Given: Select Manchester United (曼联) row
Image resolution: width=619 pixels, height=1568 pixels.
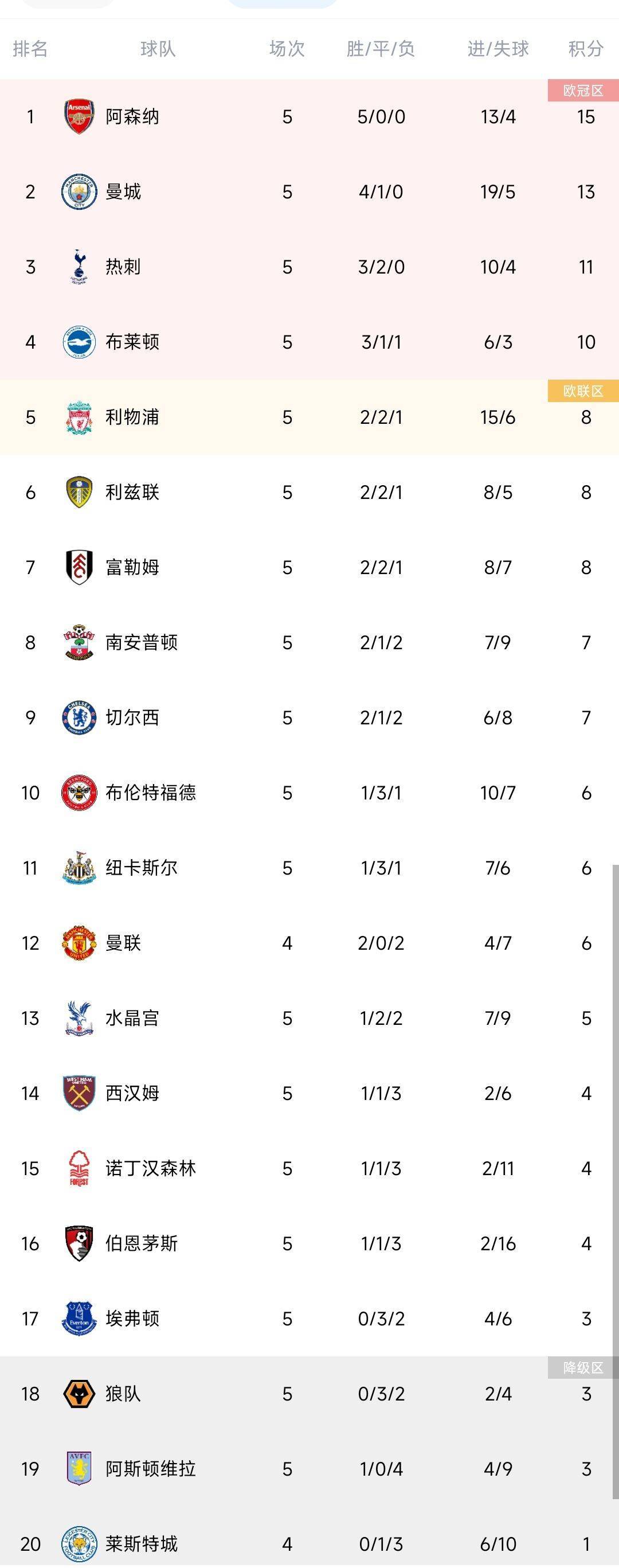Looking at the screenshot, I should click(x=123, y=943).
